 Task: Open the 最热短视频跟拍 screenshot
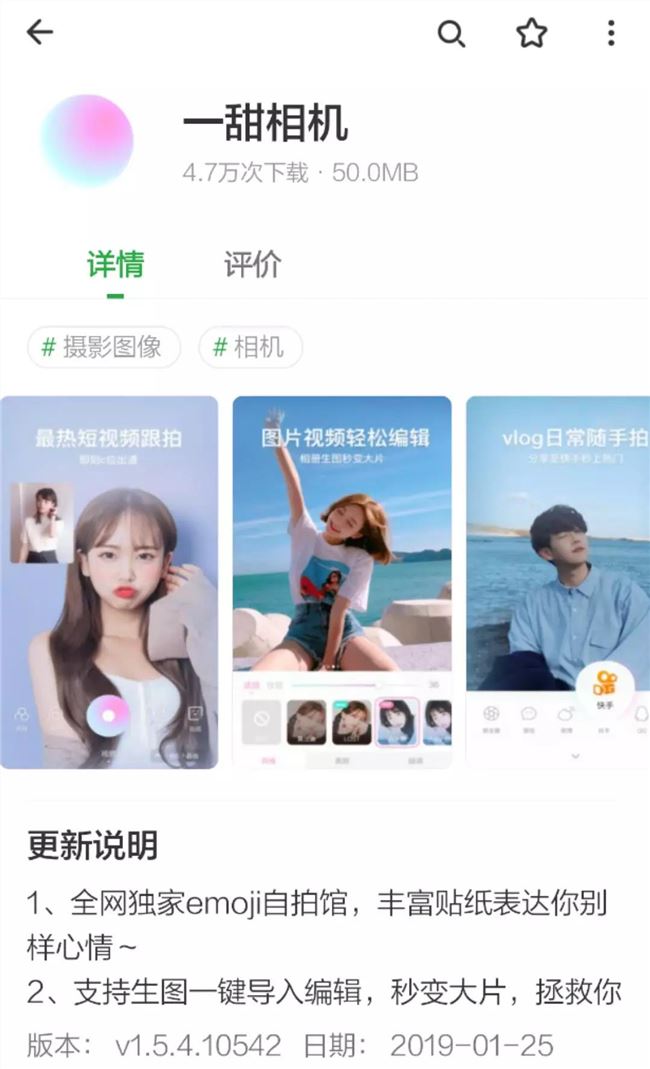(x=109, y=582)
